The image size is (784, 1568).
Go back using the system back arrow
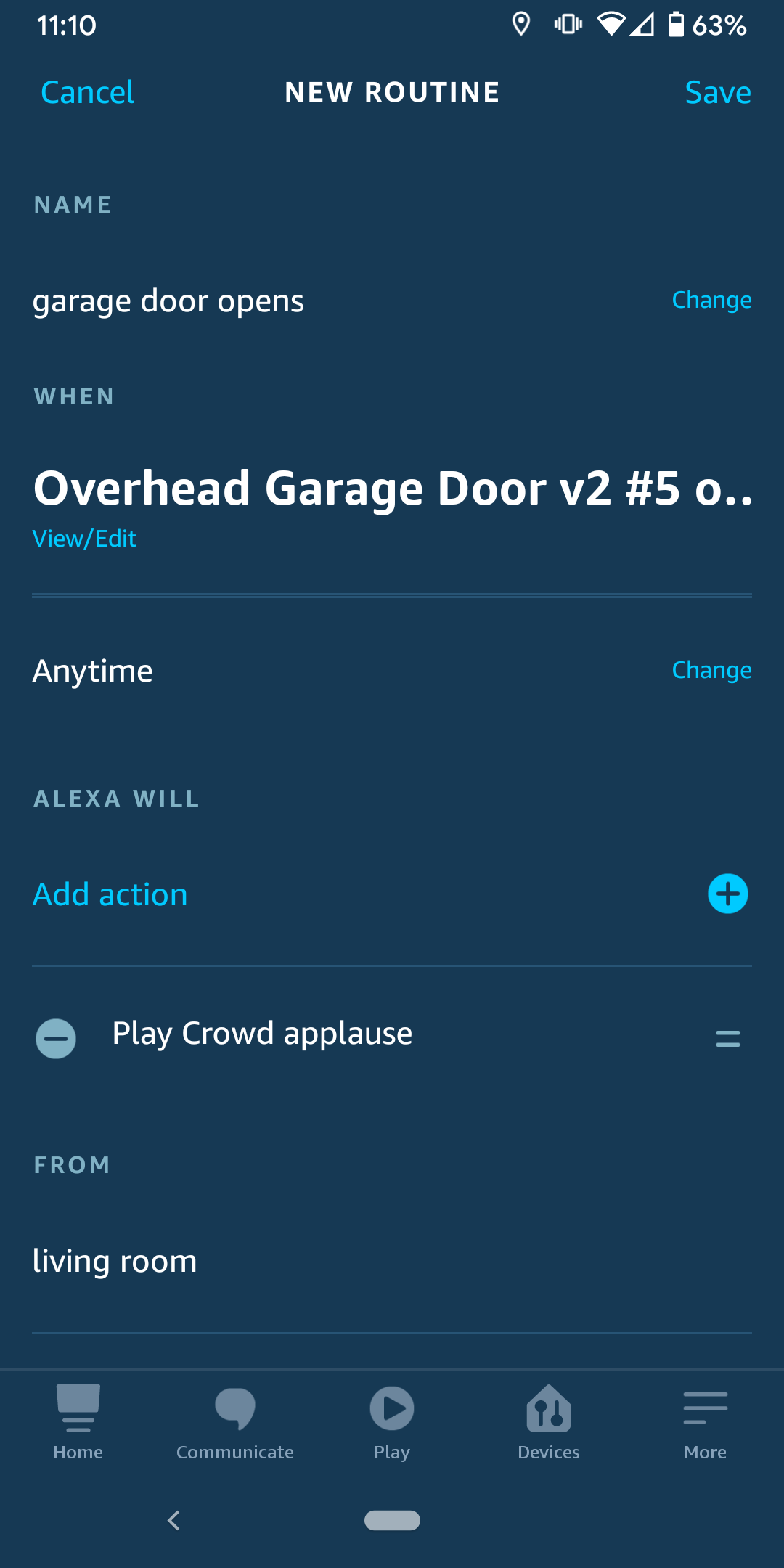(x=173, y=1520)
